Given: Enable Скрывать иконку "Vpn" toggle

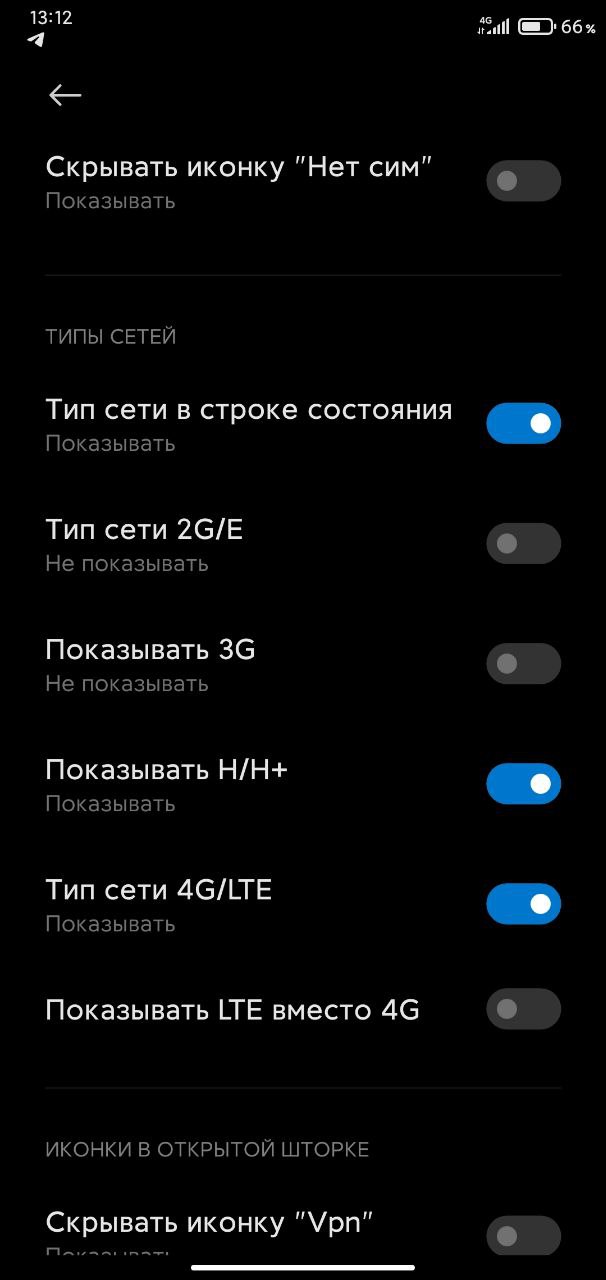Looking at the screenshot, I should point(523,1236).
